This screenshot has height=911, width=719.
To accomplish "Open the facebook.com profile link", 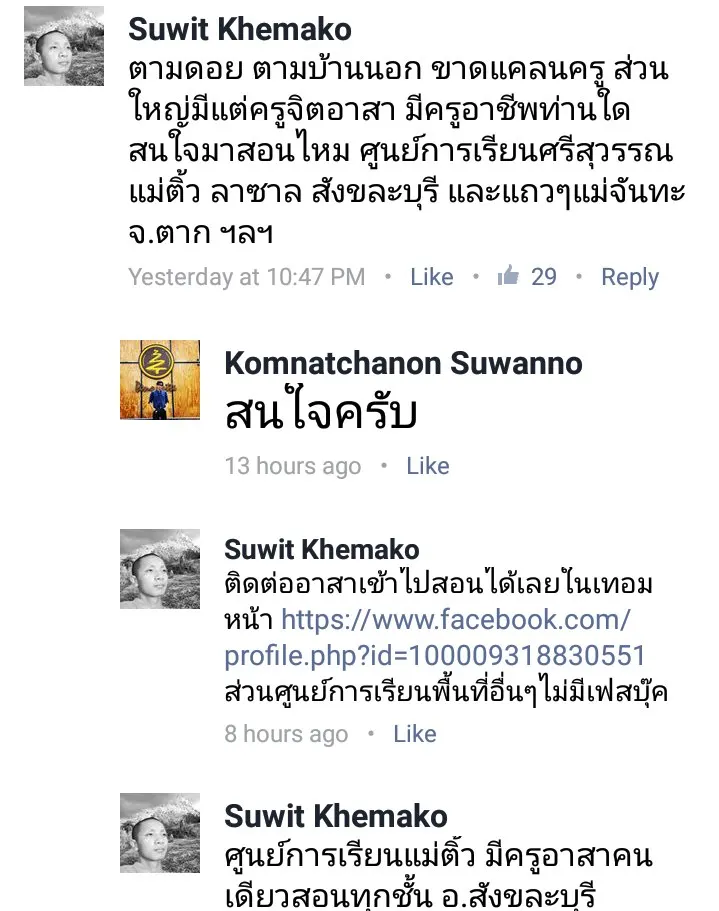I will 435,638.
